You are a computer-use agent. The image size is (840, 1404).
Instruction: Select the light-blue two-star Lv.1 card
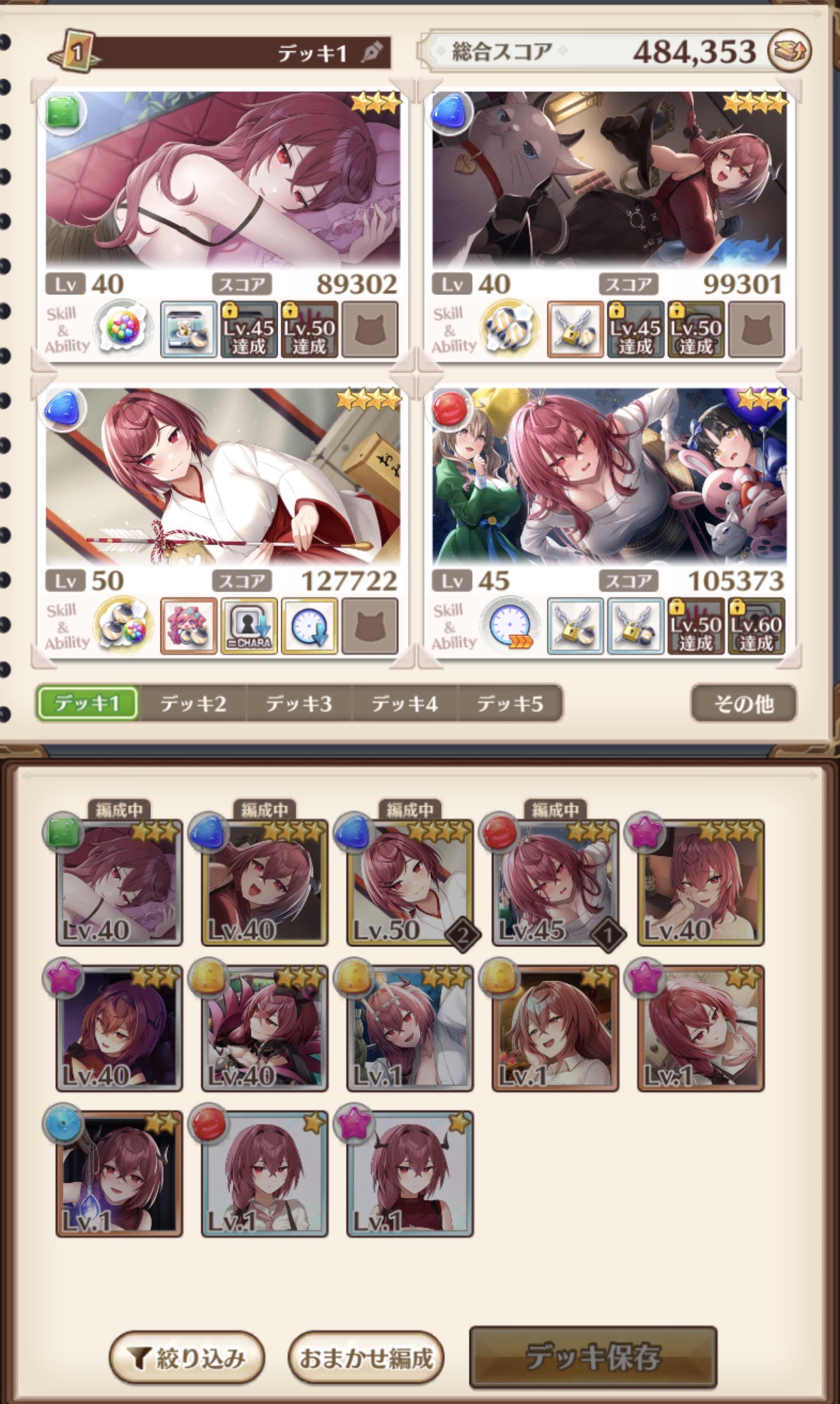(119, 1174)
